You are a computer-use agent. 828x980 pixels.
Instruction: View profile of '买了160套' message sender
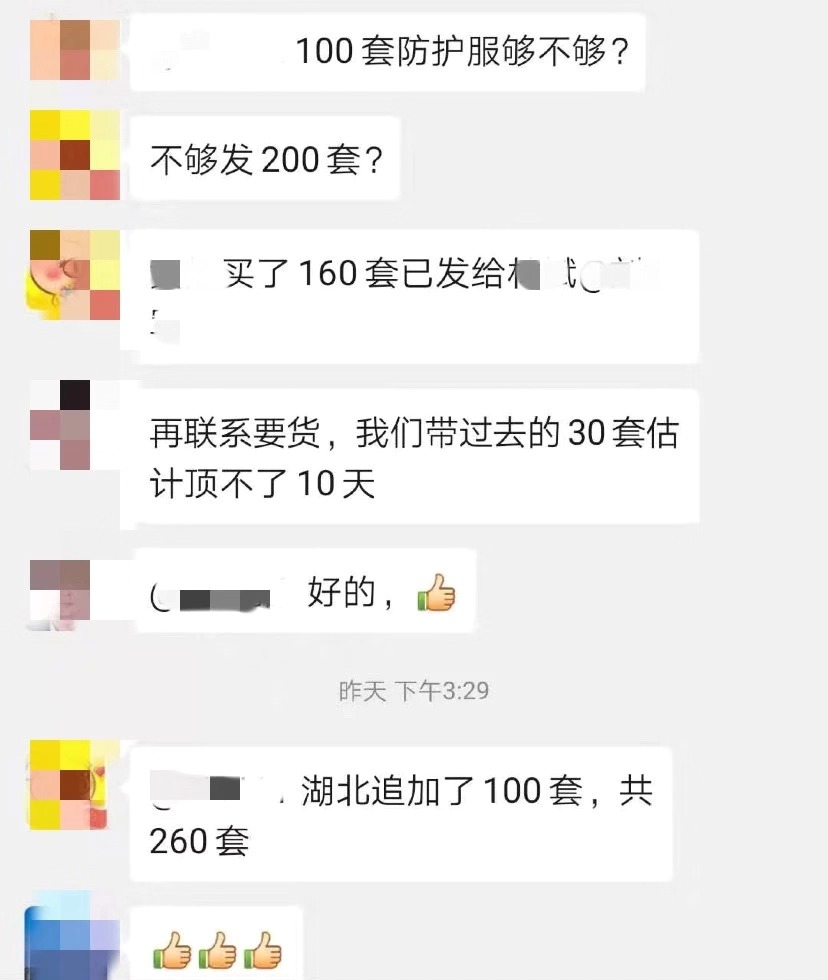[74, 274]
